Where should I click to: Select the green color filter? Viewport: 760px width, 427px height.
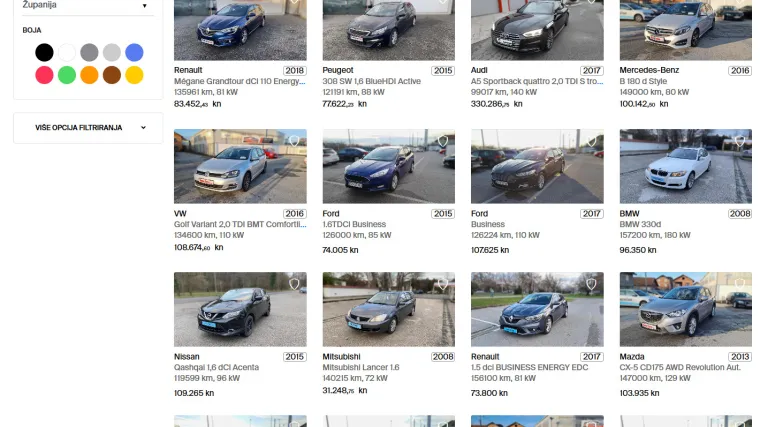pyautogui.click(x=67, y=74)
